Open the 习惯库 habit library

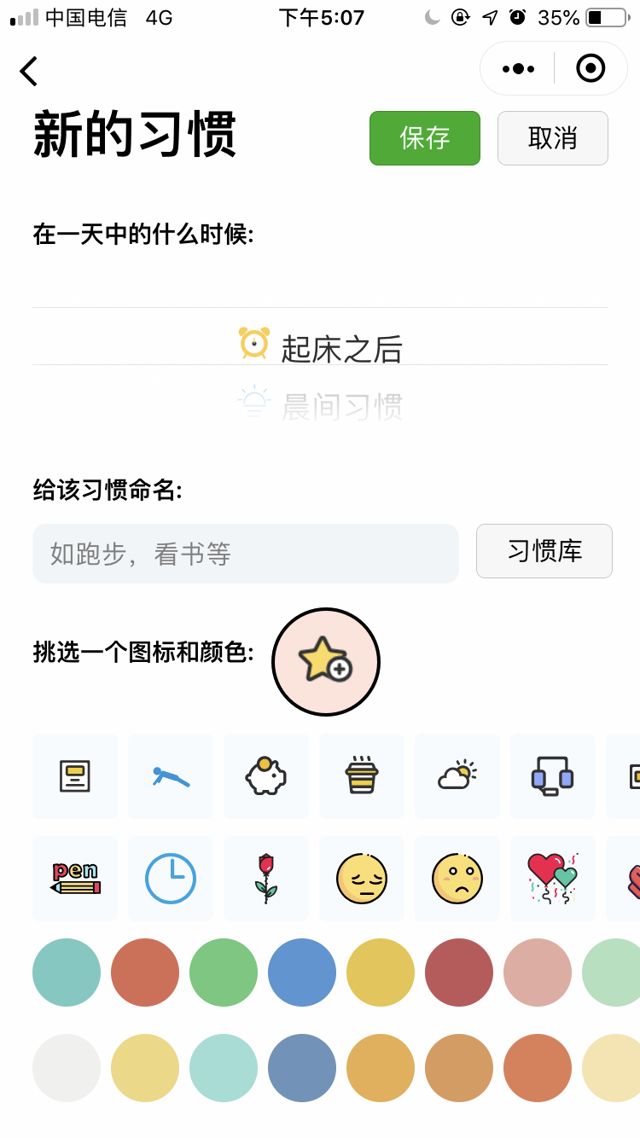pyautogui.click(x=544, y=551)
